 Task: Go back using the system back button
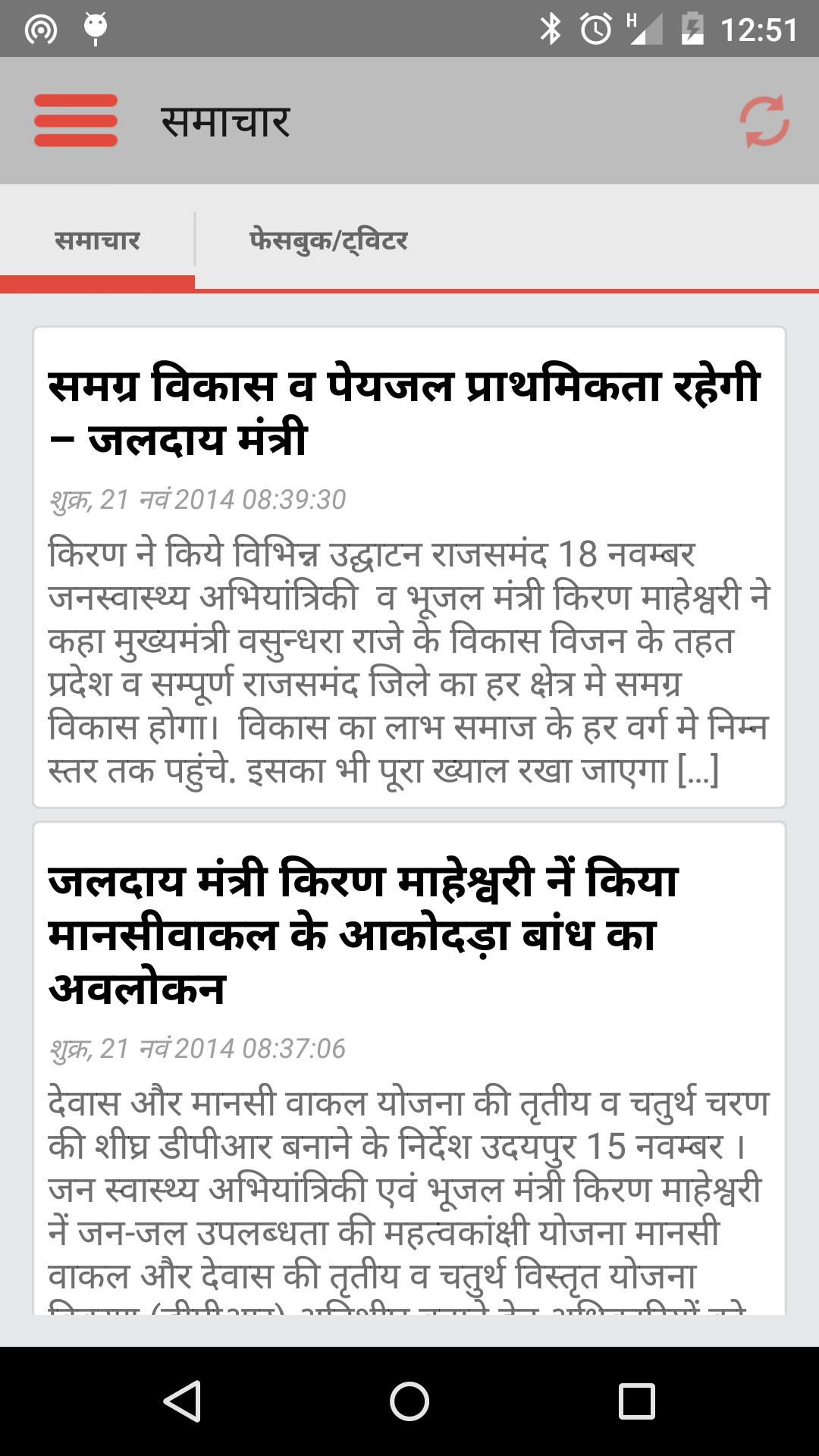182,1400
